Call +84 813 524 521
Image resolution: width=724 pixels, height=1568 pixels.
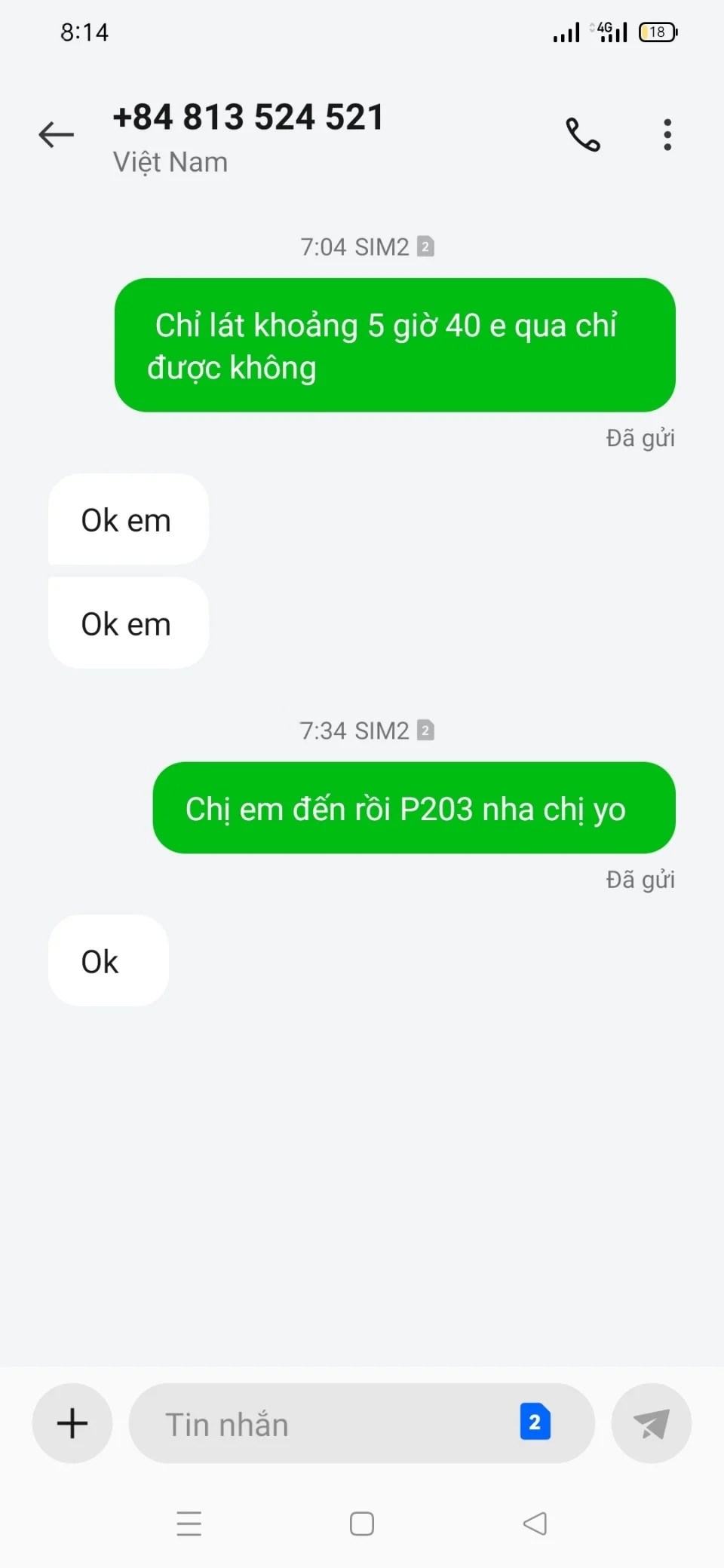(583, 135)
